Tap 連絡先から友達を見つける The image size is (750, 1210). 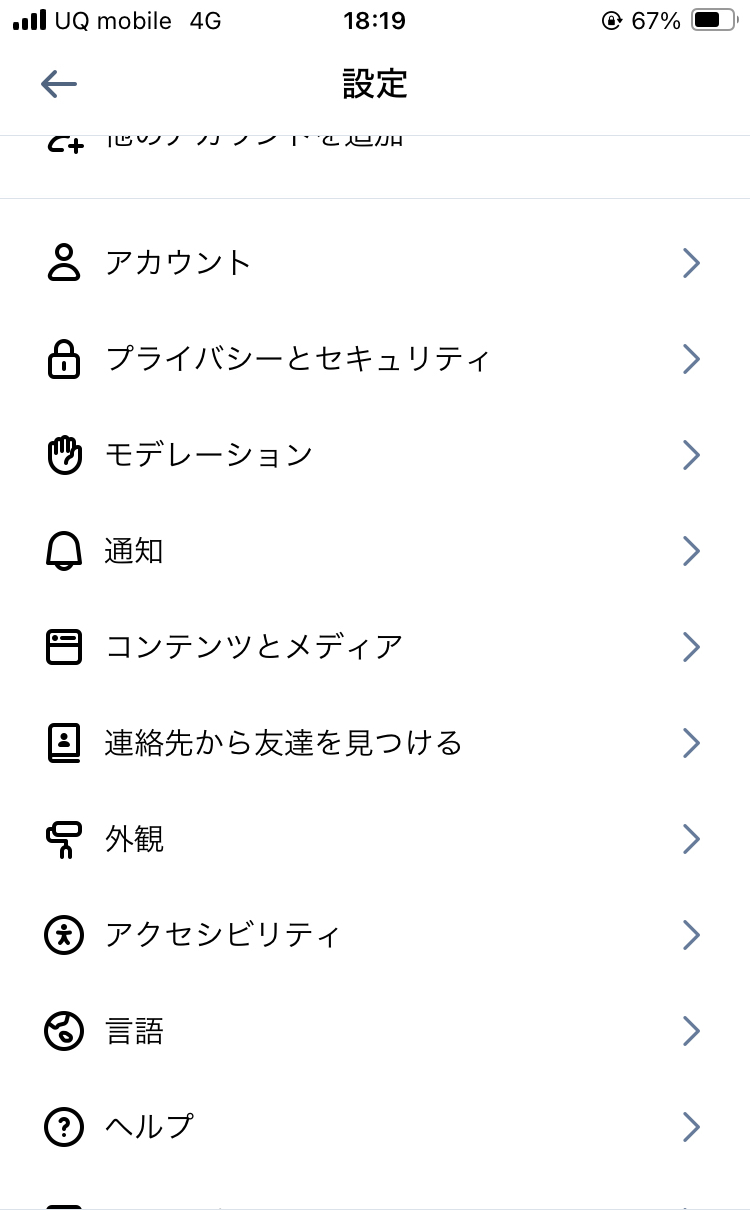[283, 743]
